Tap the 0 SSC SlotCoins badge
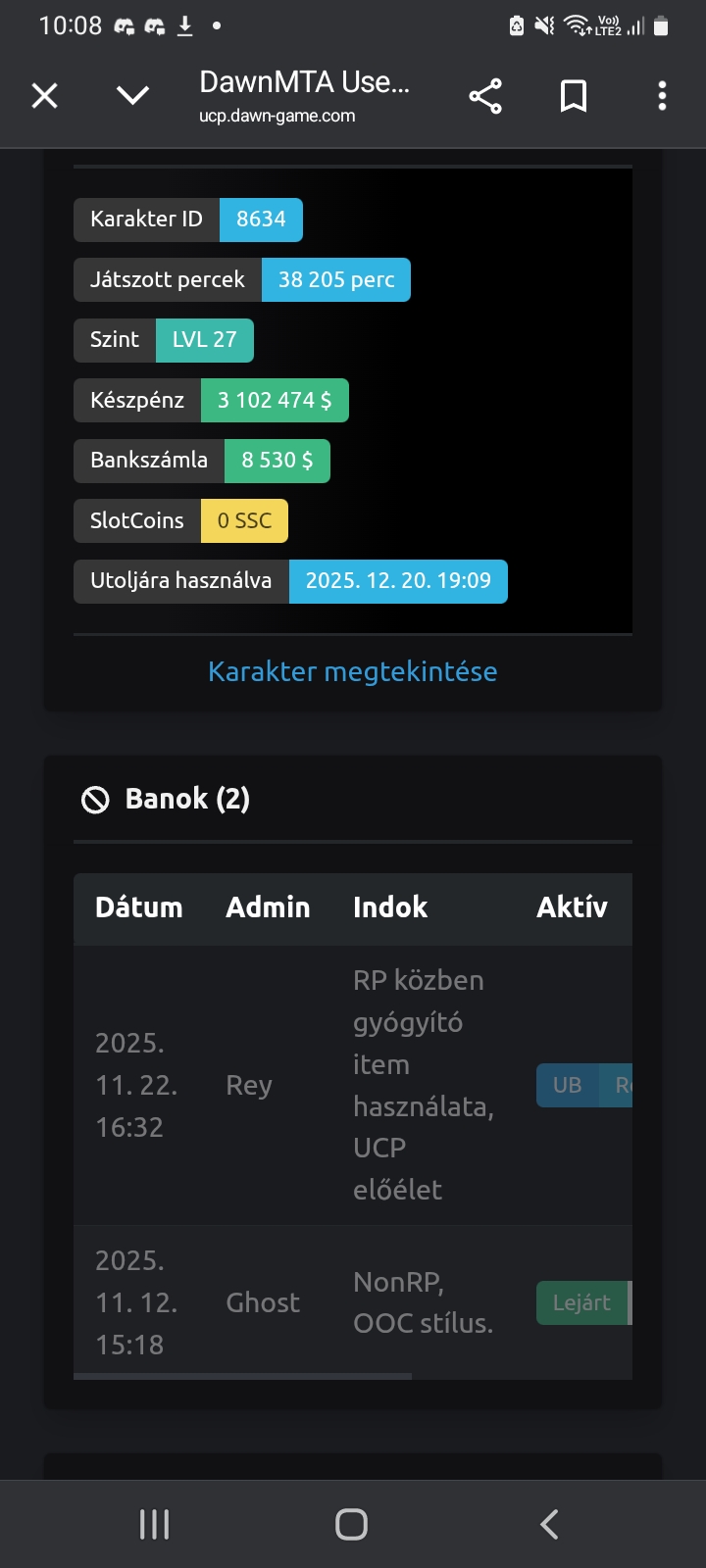706x1568 pixels. coord(243,520)
